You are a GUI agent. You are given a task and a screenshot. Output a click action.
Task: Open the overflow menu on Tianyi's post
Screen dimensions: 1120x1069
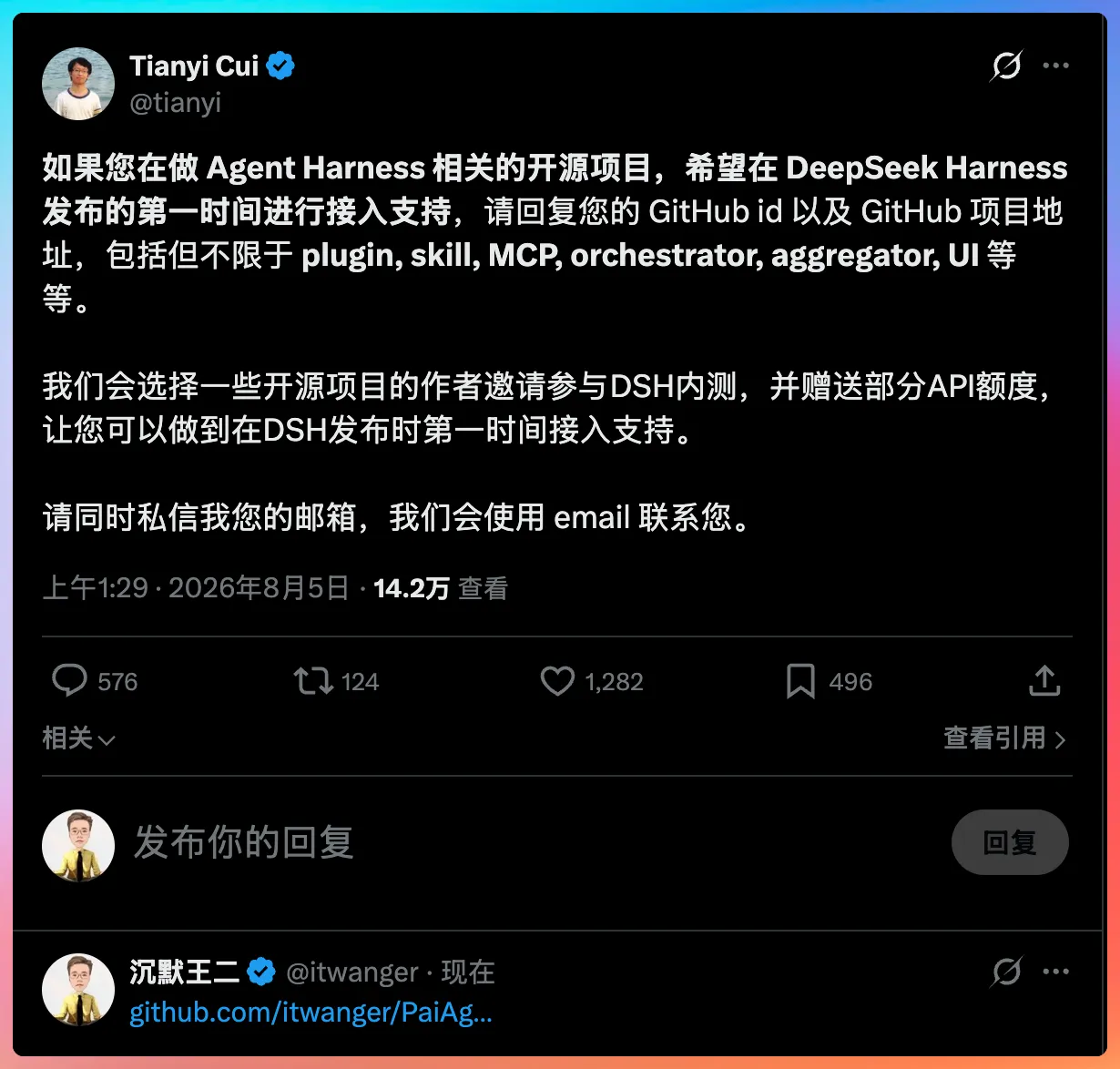click(1055, 66)
